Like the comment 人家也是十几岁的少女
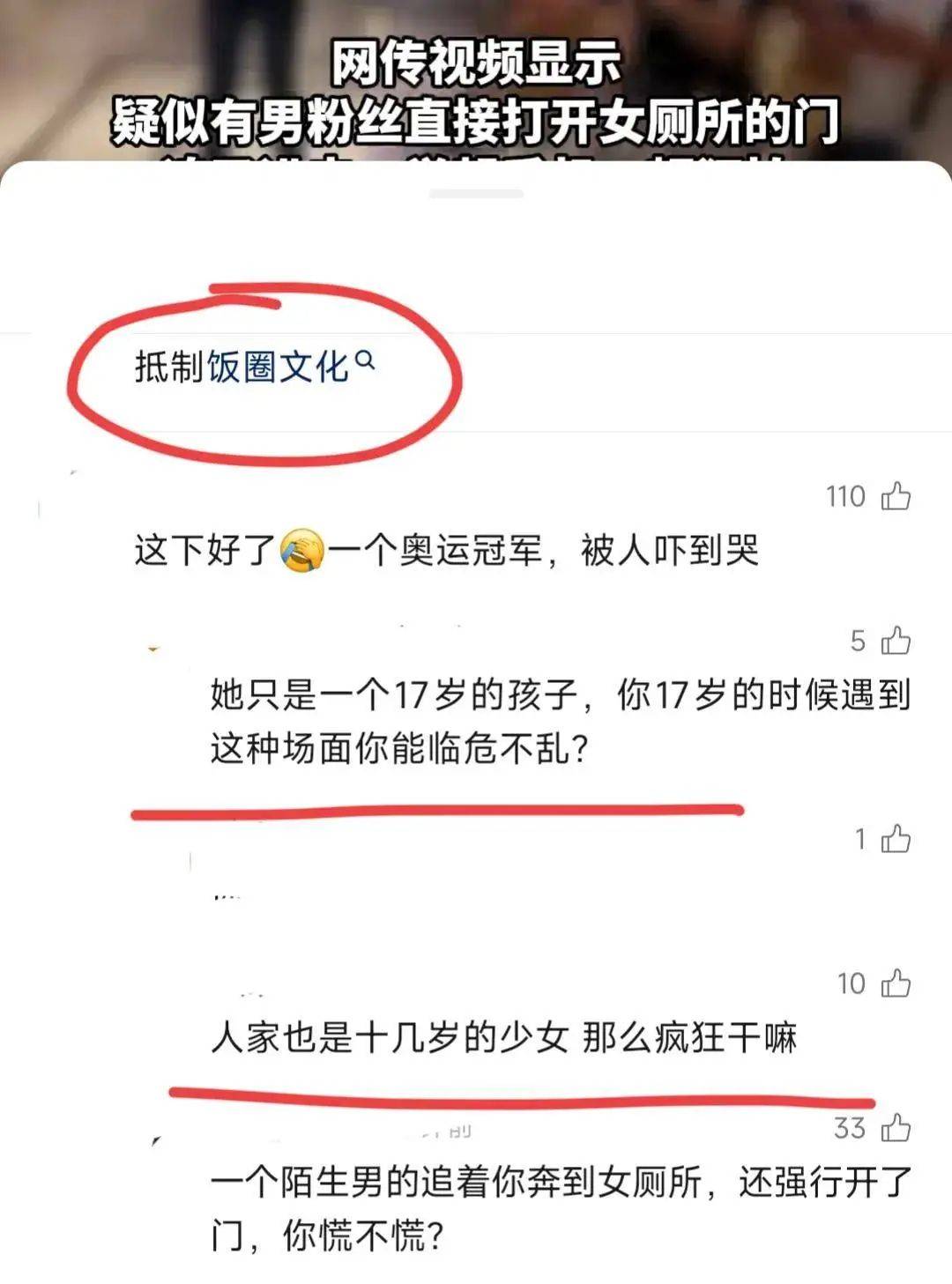Viewport: 952px width, 1284px height. pyautogui.click(x=896, y=983)
